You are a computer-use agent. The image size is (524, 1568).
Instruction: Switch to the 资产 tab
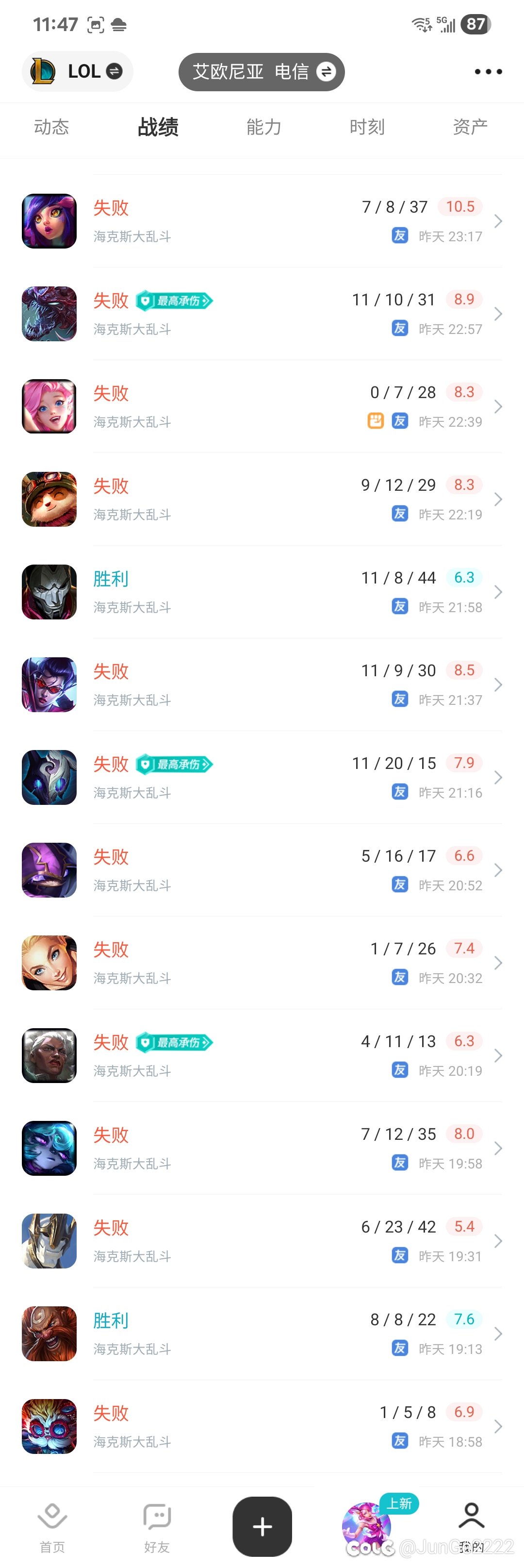click(469, 127)
